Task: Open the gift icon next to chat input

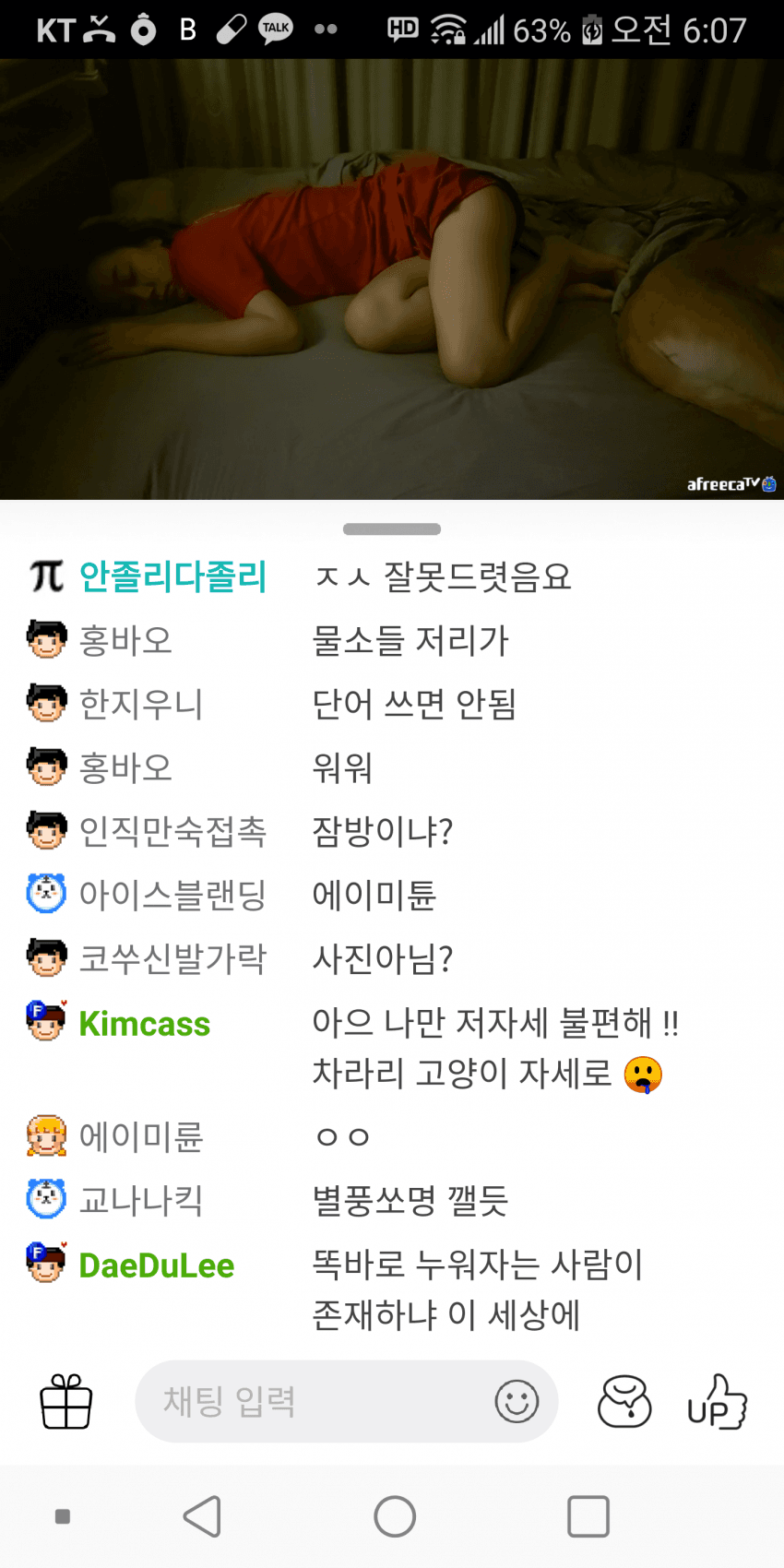Action: (66, 1401)
